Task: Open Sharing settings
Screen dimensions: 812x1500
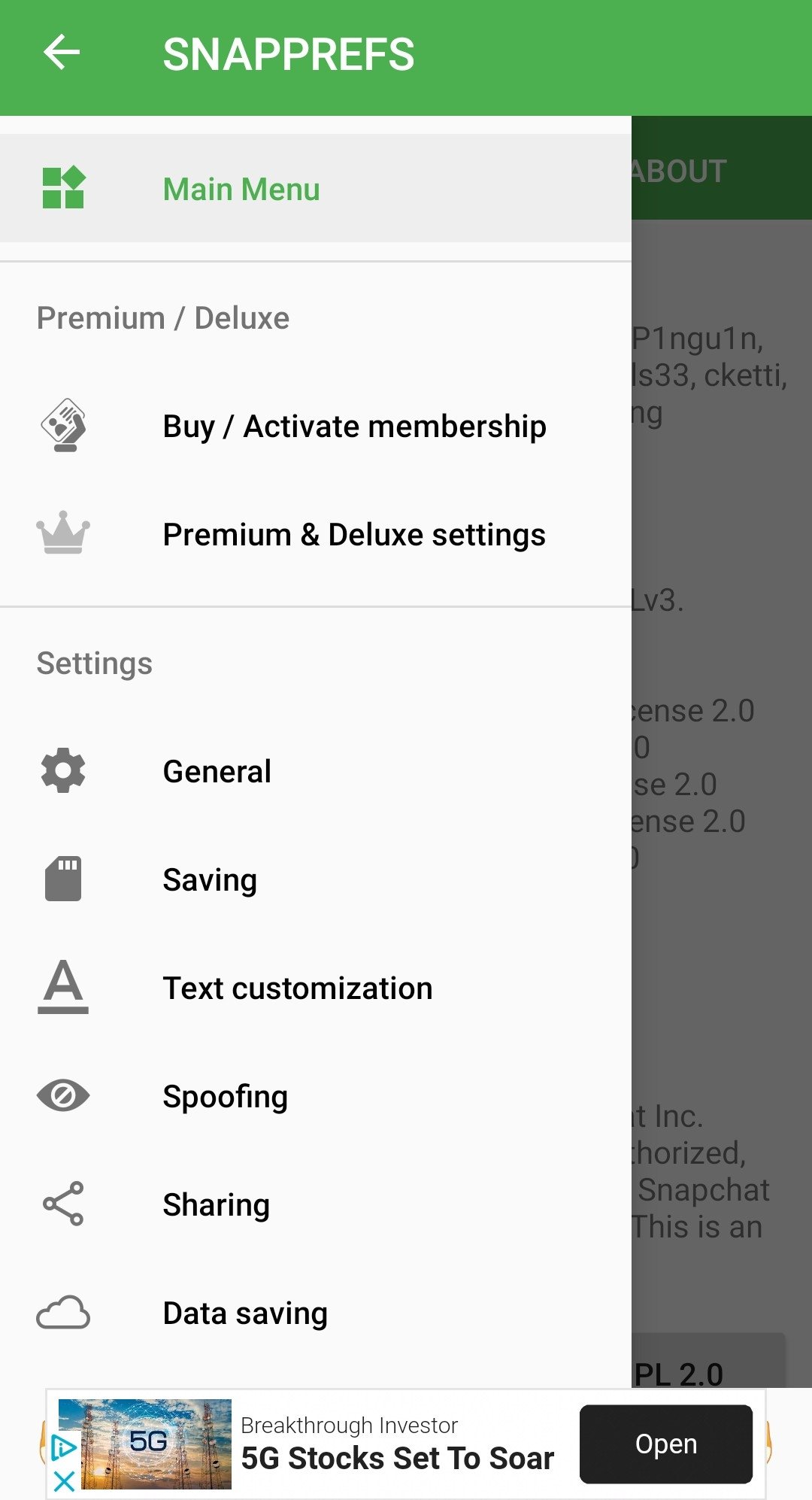Action: pyautogui.click(x=316, y=1204)
